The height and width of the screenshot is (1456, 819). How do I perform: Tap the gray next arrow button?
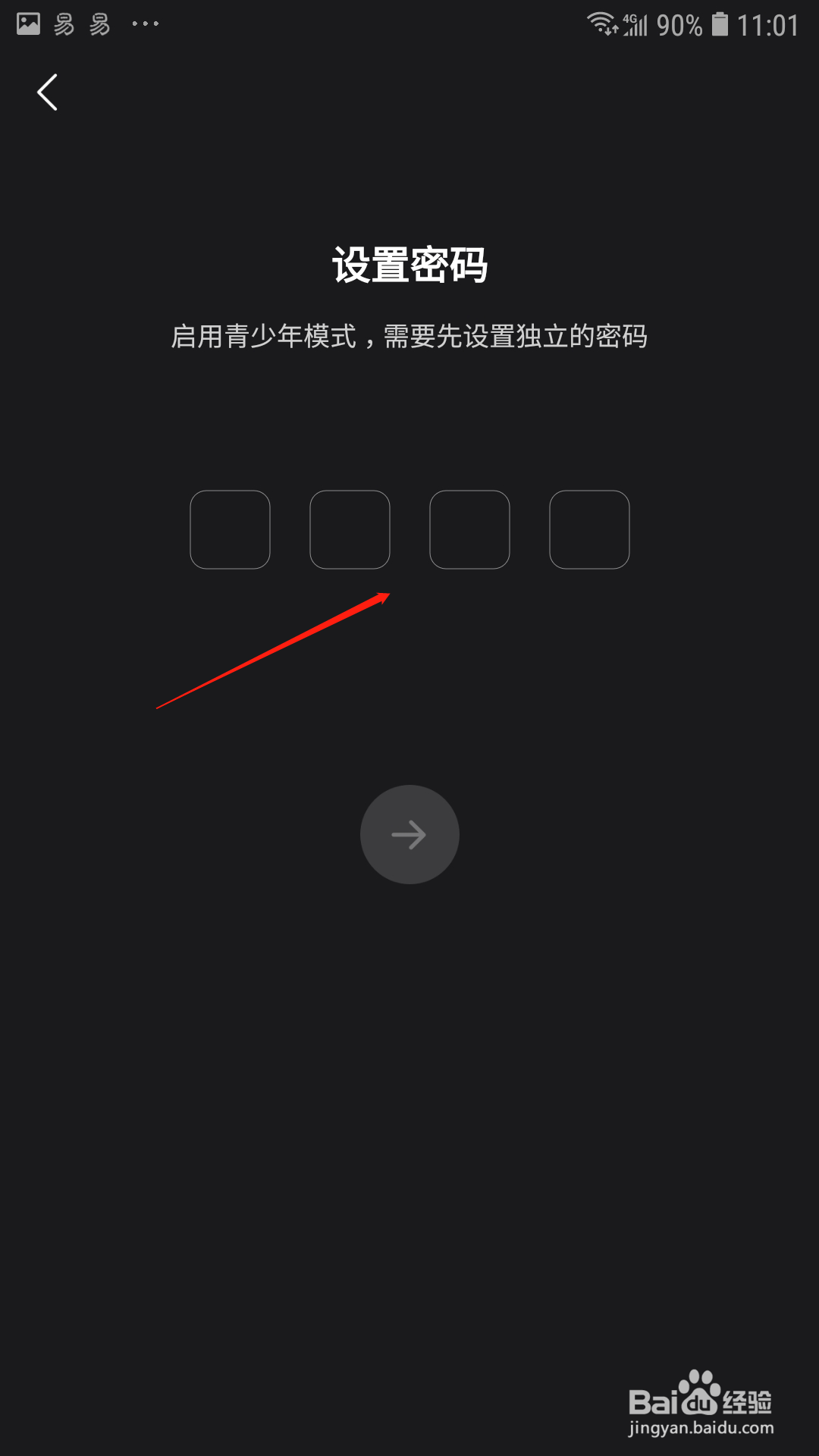click(x=409, y=834)
